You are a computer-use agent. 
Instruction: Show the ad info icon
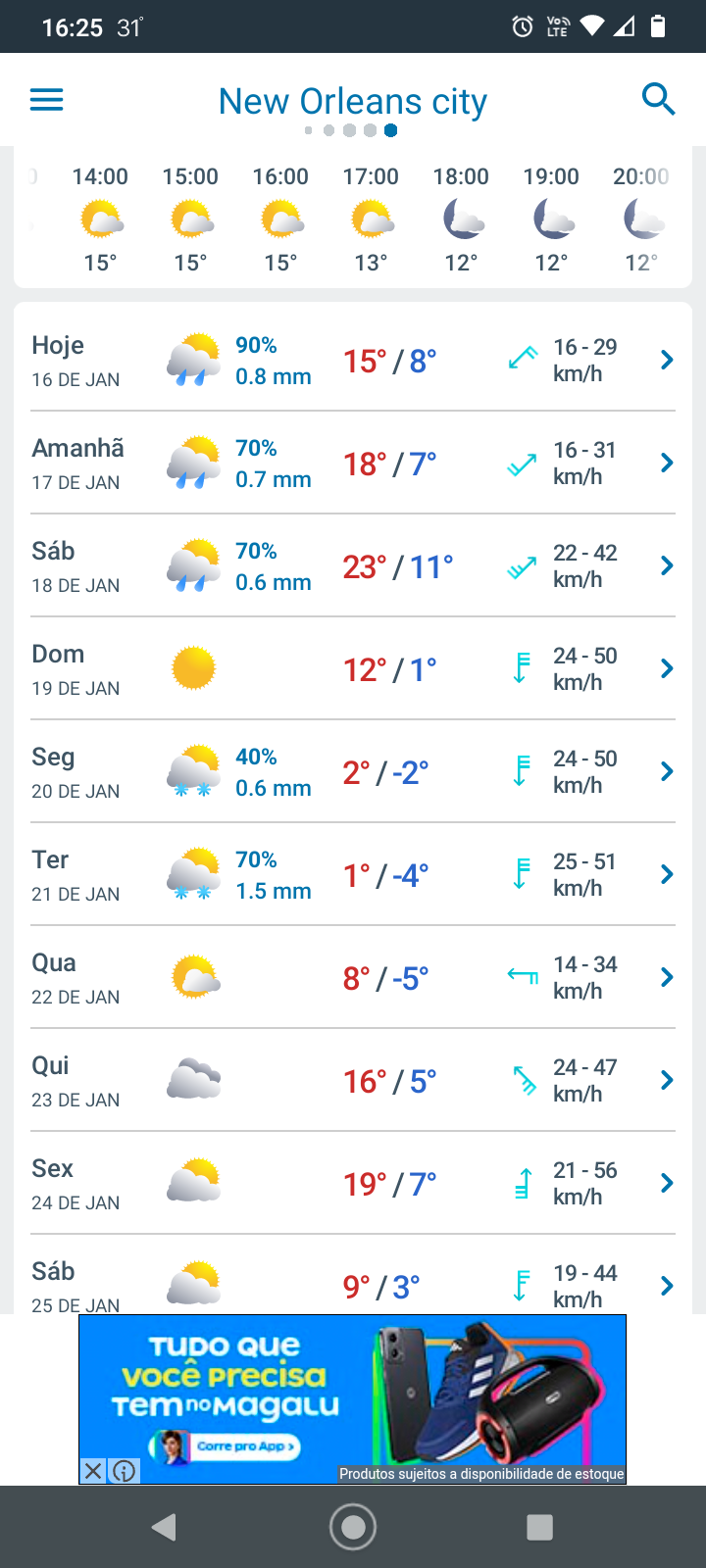click(x=125, y=1471)
